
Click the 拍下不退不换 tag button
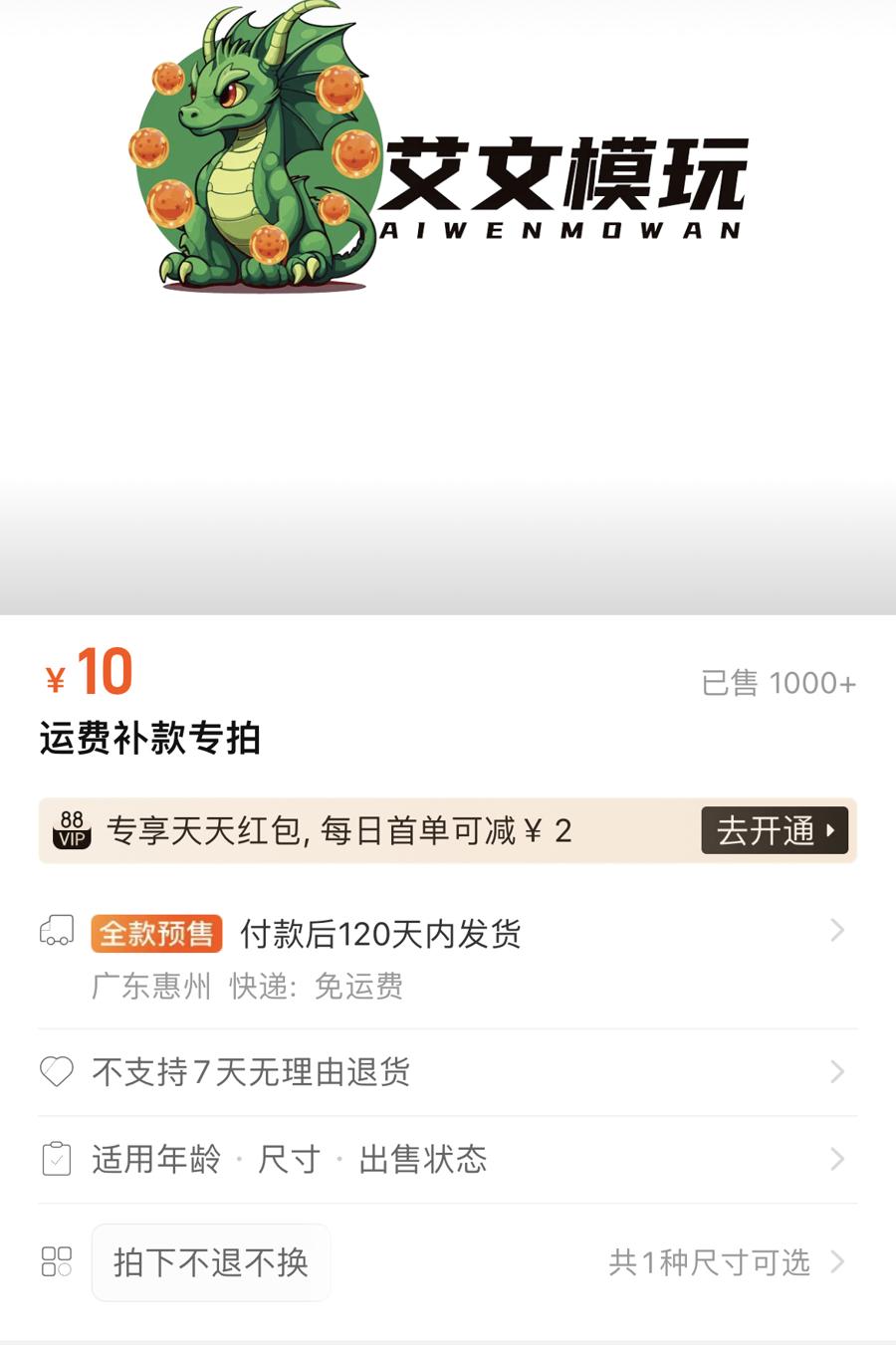[210, 1261]
